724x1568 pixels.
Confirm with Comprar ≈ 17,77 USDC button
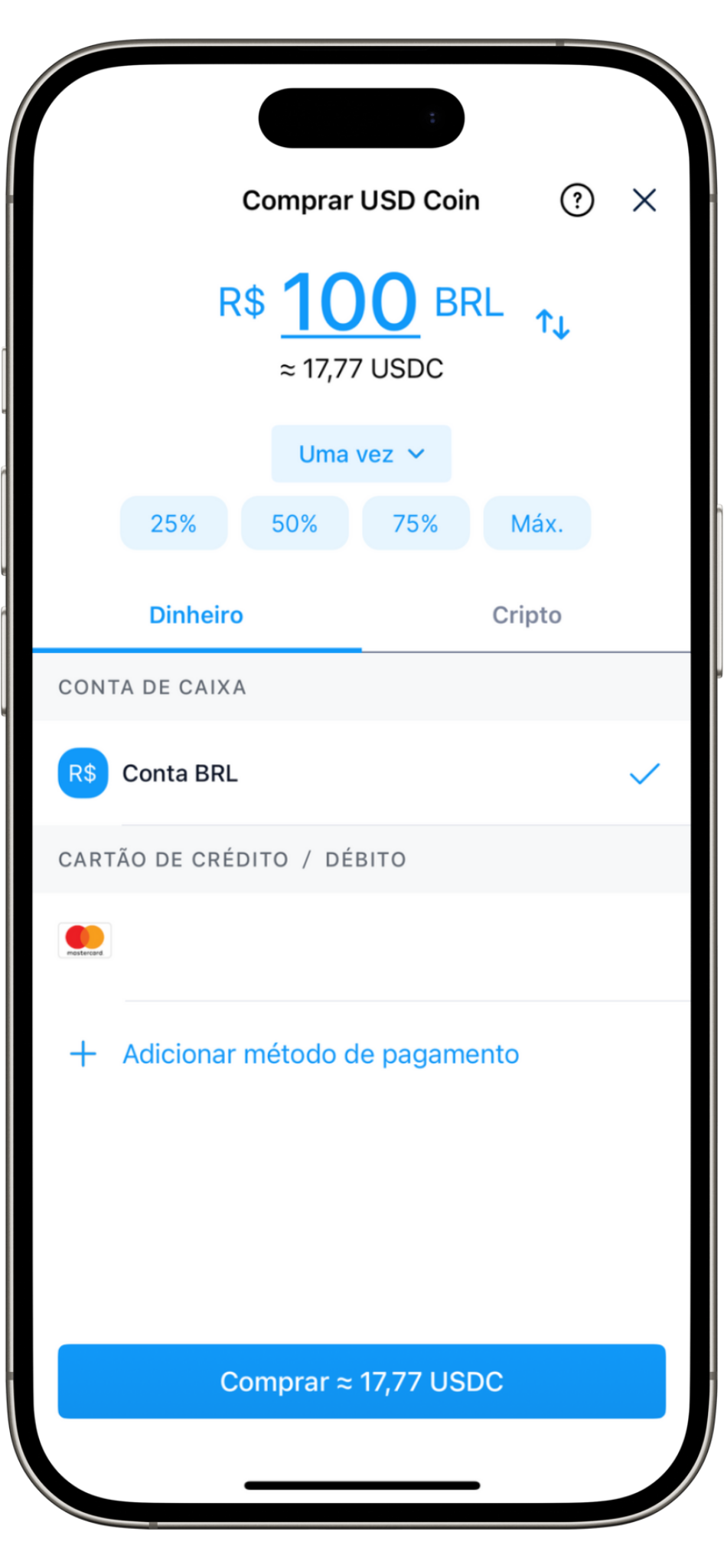tap(361, 1381)
